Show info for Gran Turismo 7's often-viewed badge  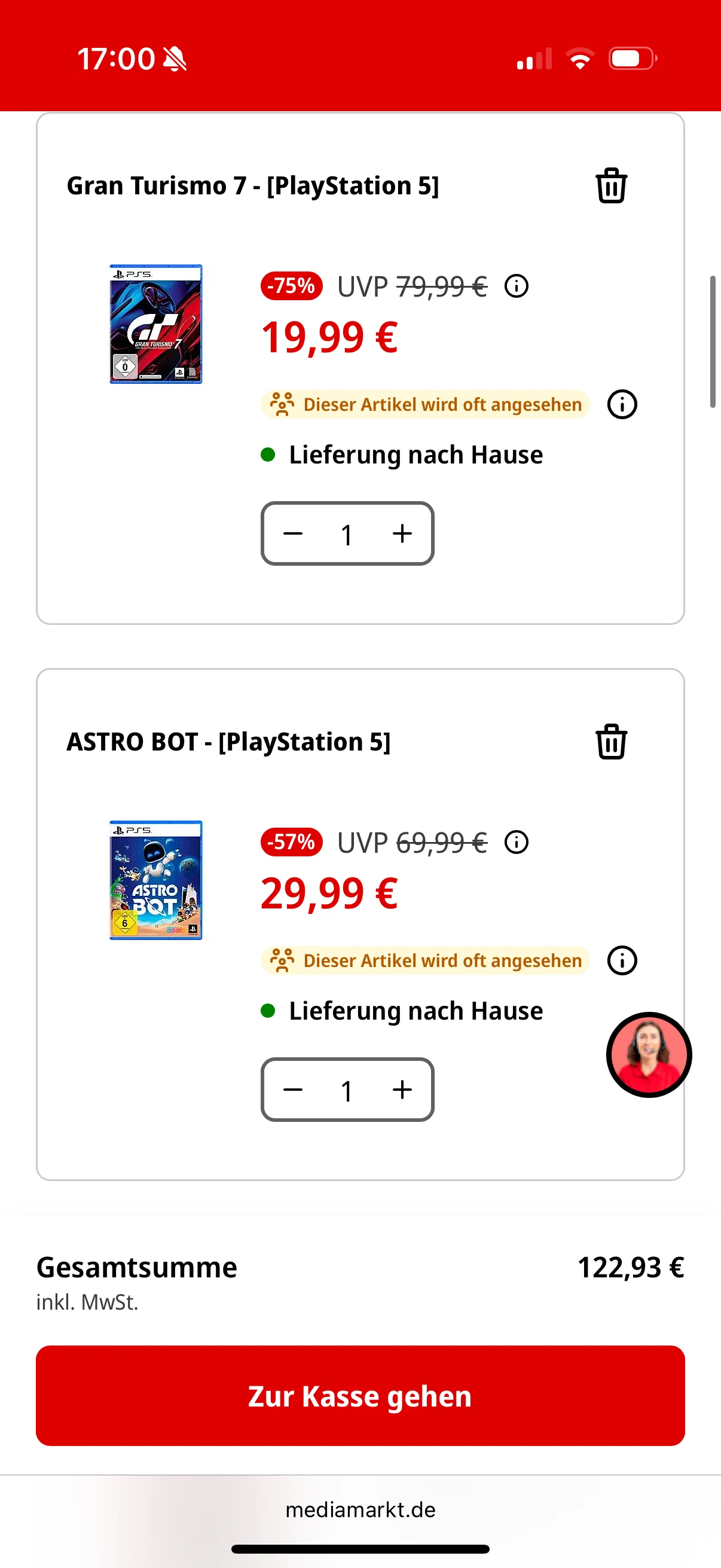point(622,404)
